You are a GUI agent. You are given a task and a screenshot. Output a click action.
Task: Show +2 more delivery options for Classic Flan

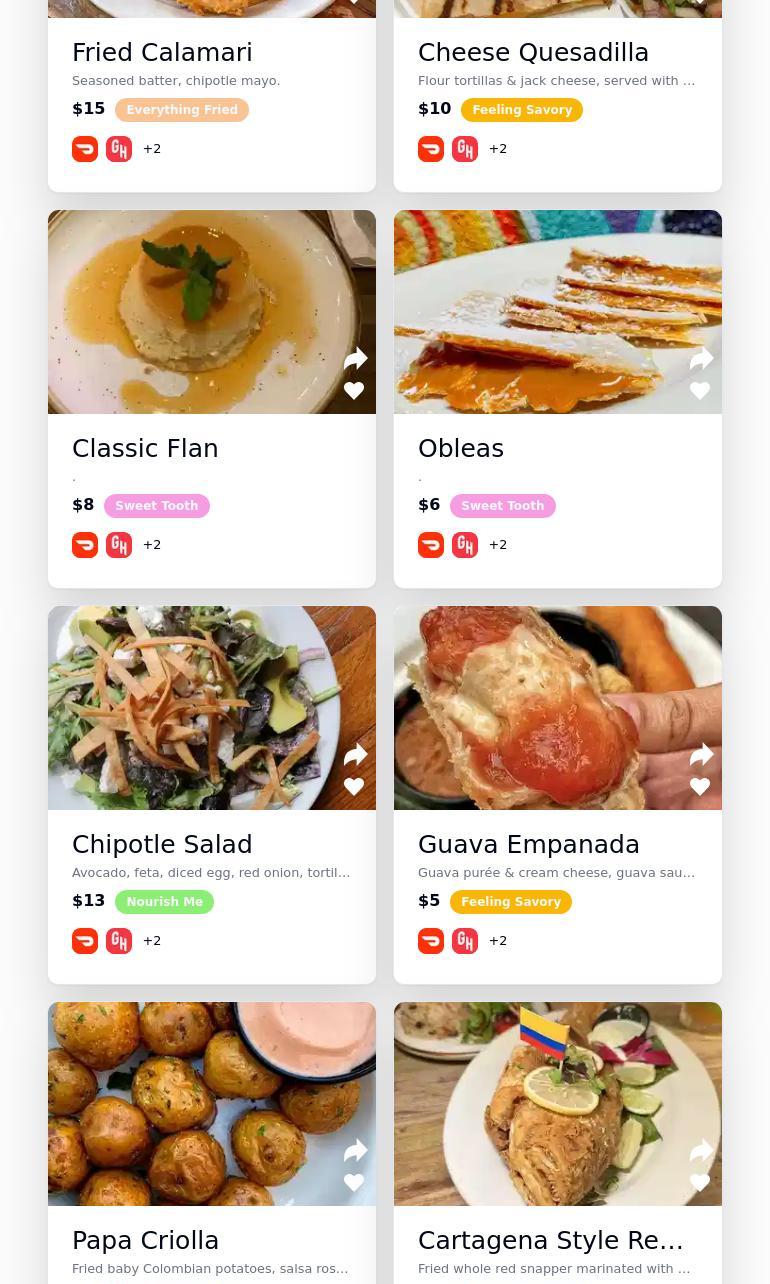pos(152,545)
